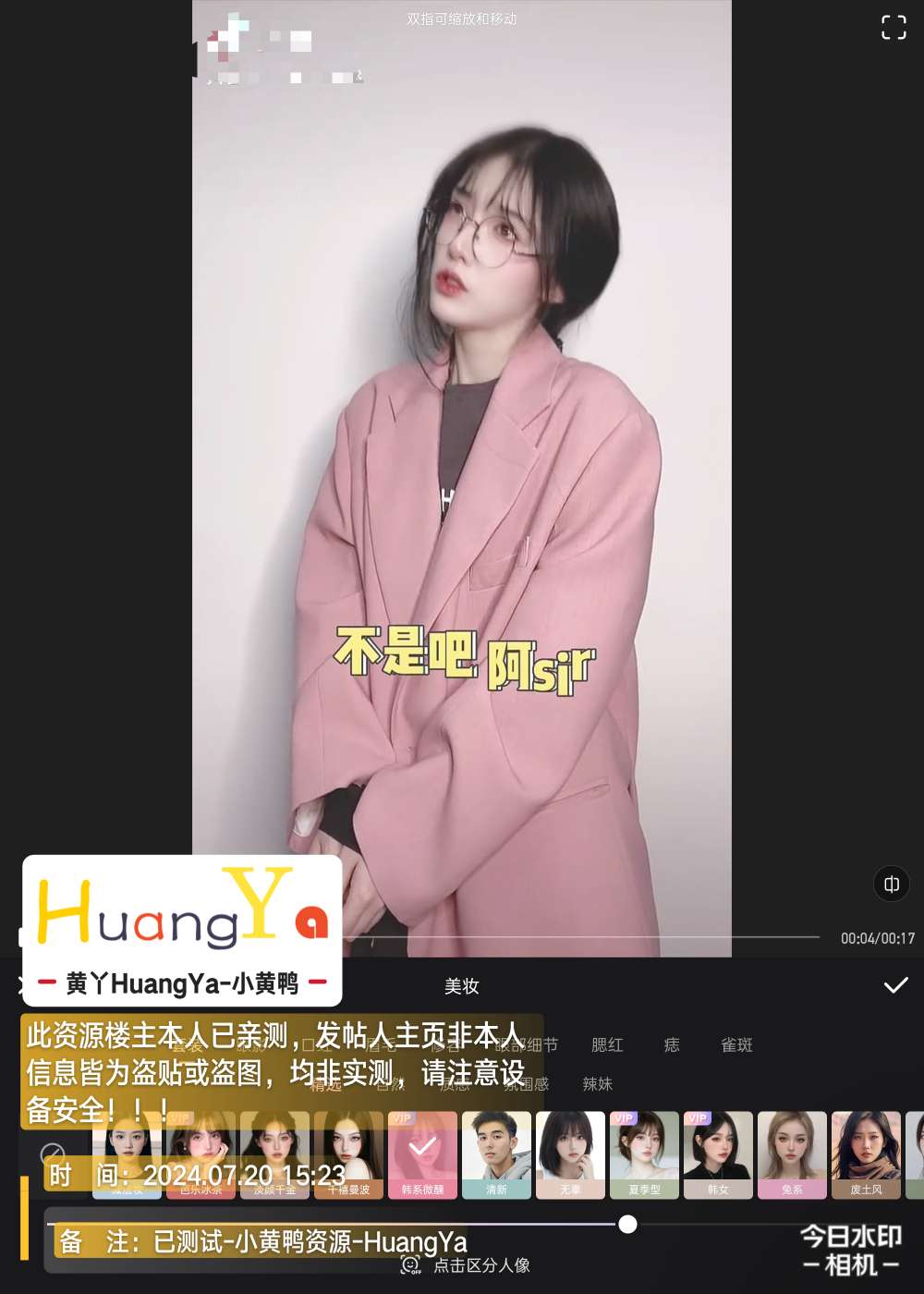Remove makeup with the none icon

click(x=53, y=1154)
